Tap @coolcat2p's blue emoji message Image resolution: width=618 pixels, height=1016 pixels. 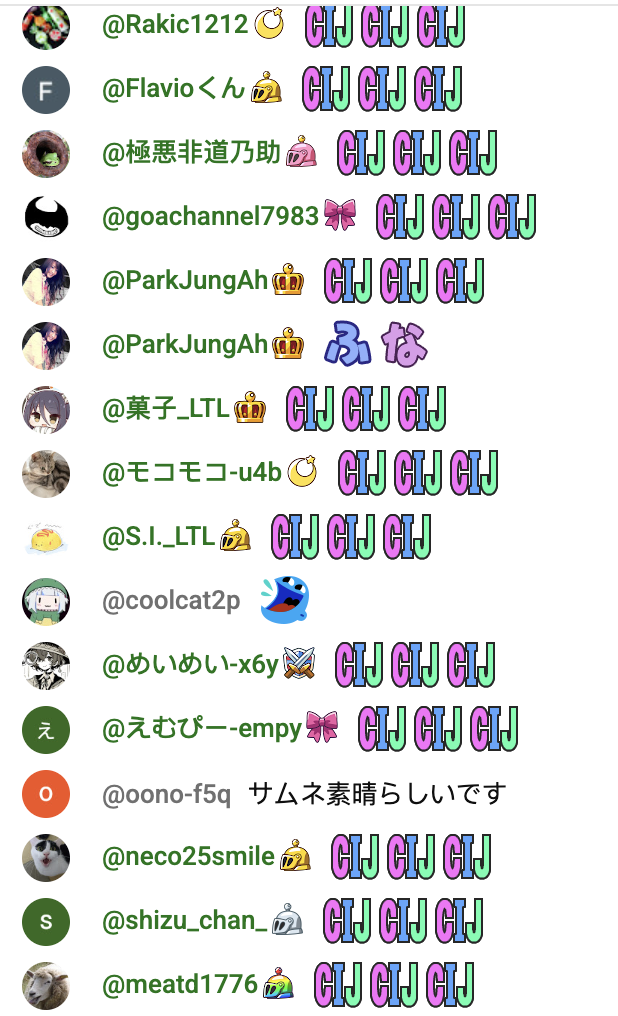coord(284,600)
